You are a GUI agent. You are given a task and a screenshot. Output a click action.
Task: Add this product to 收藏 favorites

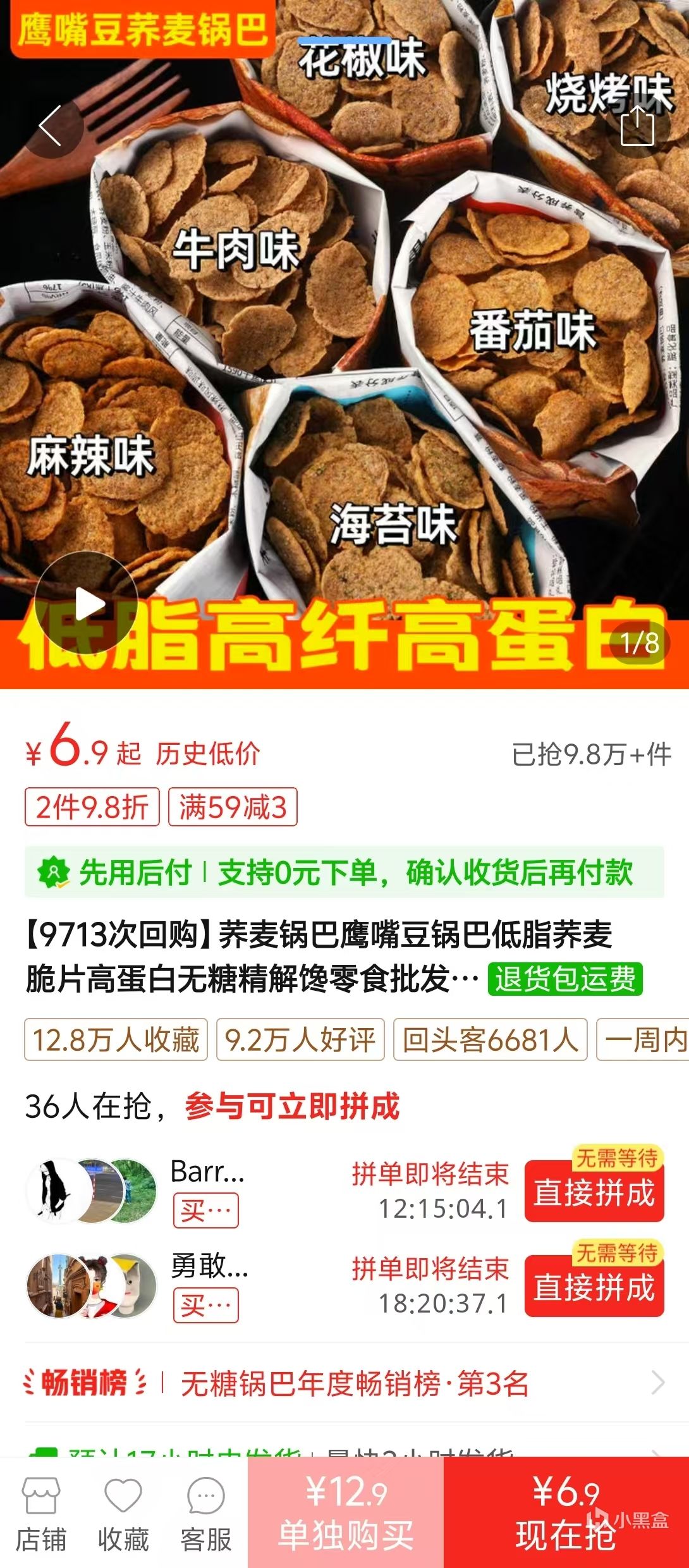tap(123, 1514)
